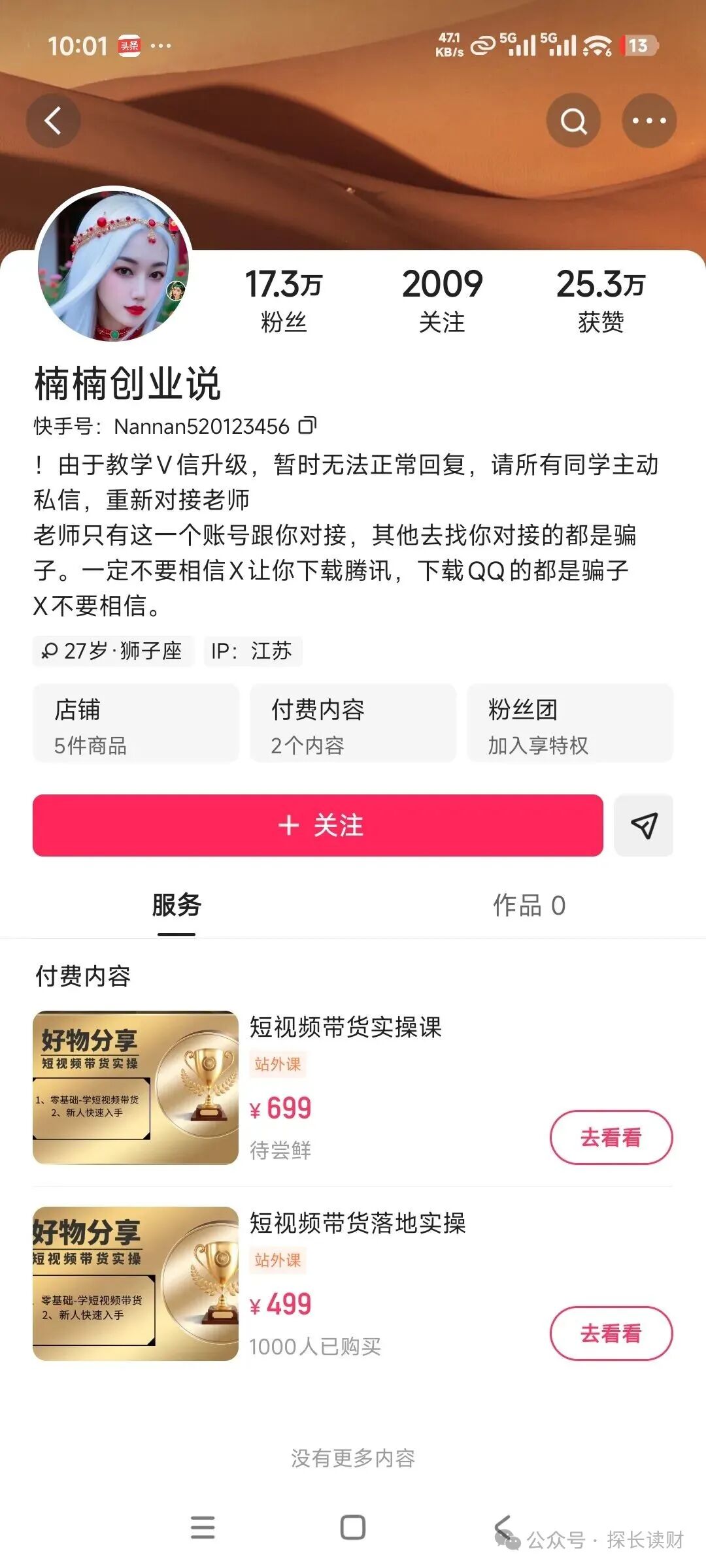Switch to the 服务 tab

pos(176,906)
